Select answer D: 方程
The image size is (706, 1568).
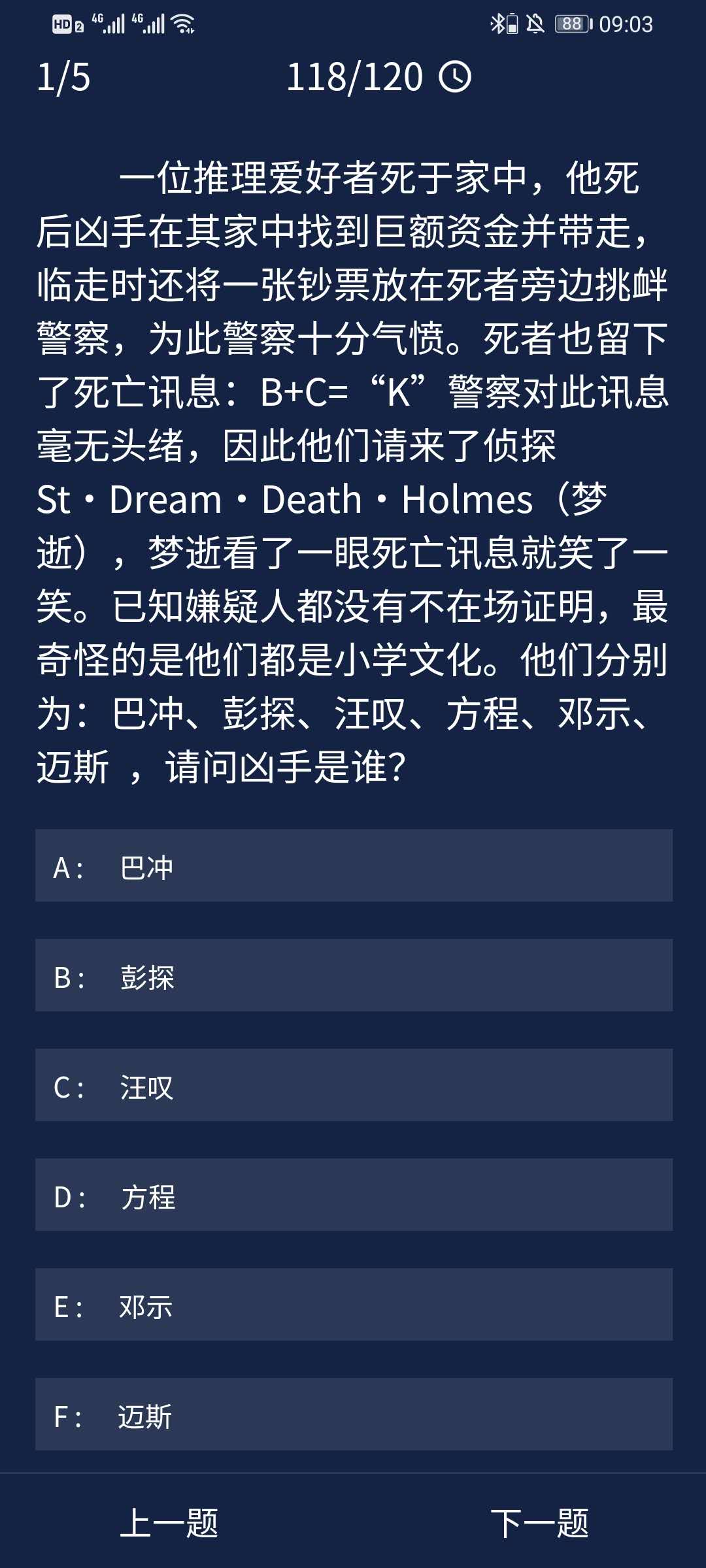coord(353,1196)
